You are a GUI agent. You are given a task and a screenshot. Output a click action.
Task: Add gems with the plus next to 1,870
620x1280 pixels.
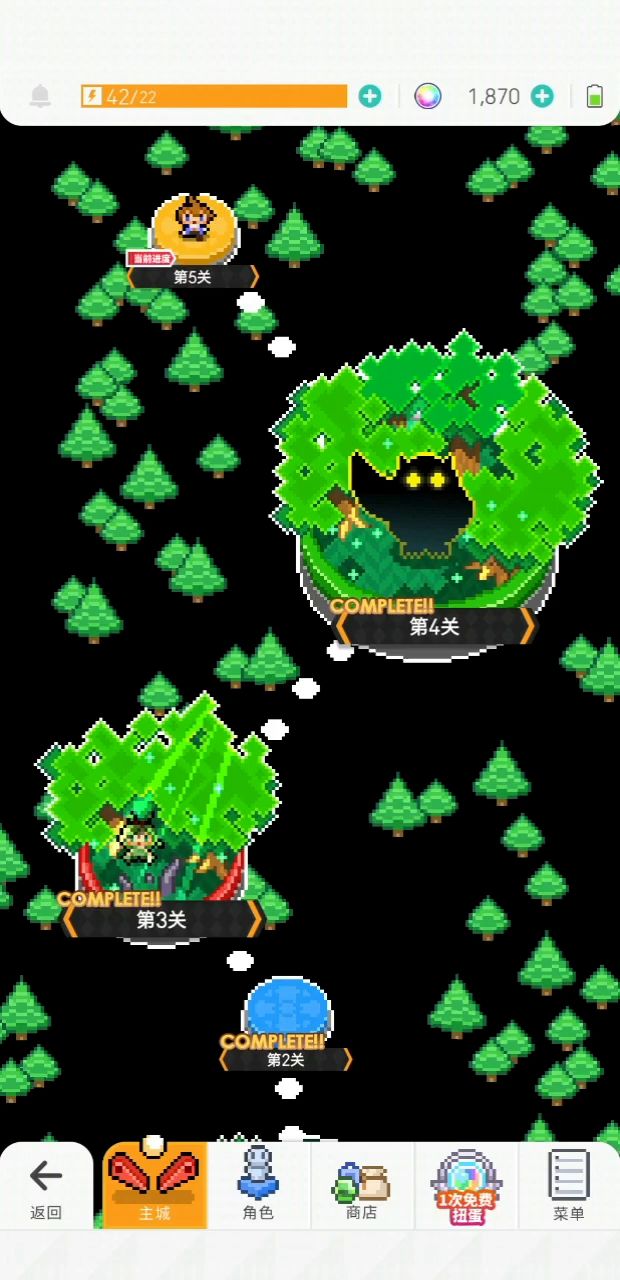tap(542, 96)
